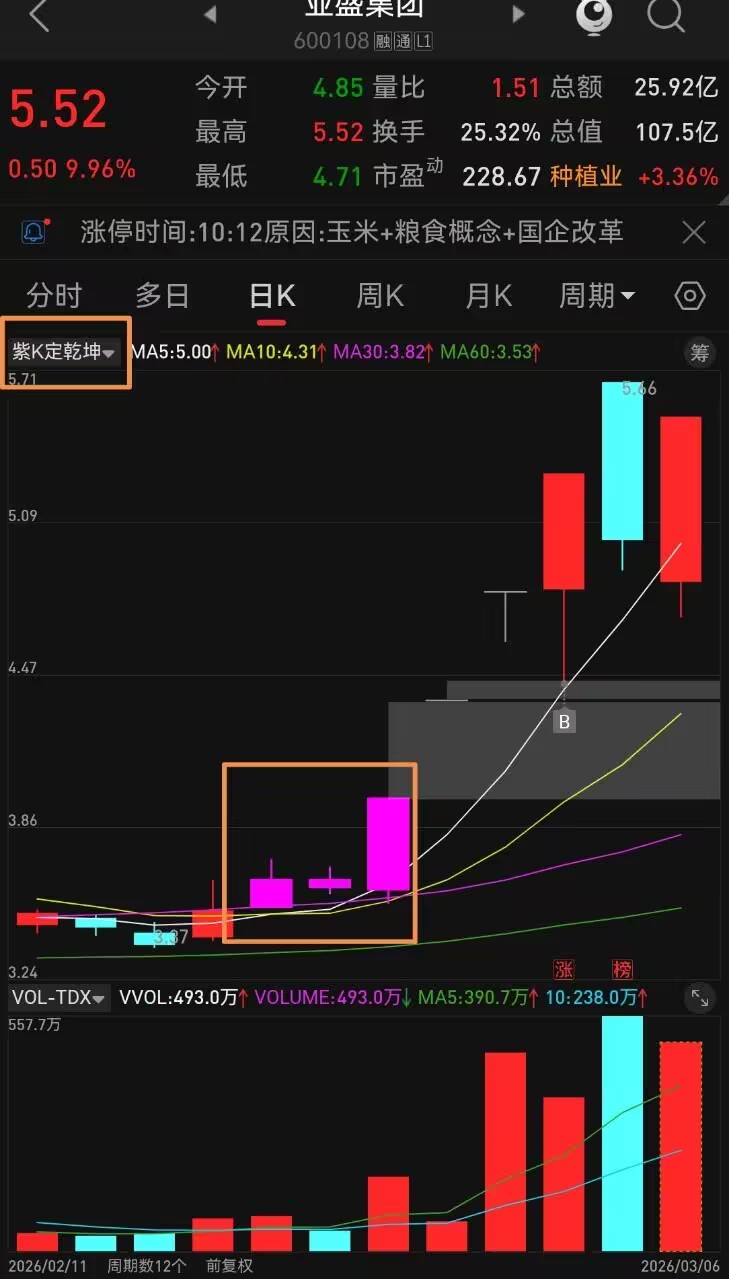729x1279 pixels.
Task: Dismiss the limit-up reason notification bar
Action: pos(693,232)
